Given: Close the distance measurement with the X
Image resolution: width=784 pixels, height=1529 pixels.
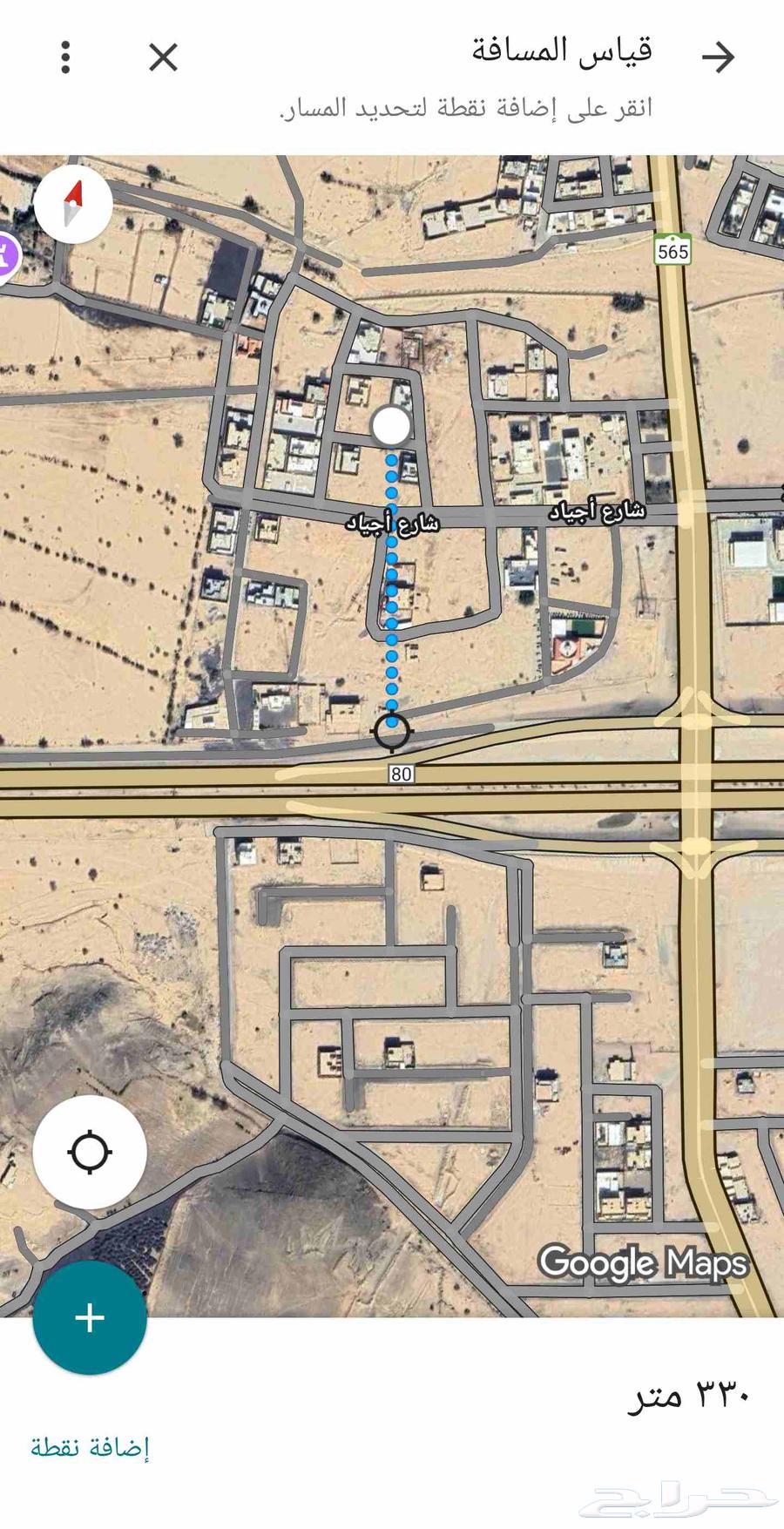Looking at the screenshot, I should pos(163,58).
